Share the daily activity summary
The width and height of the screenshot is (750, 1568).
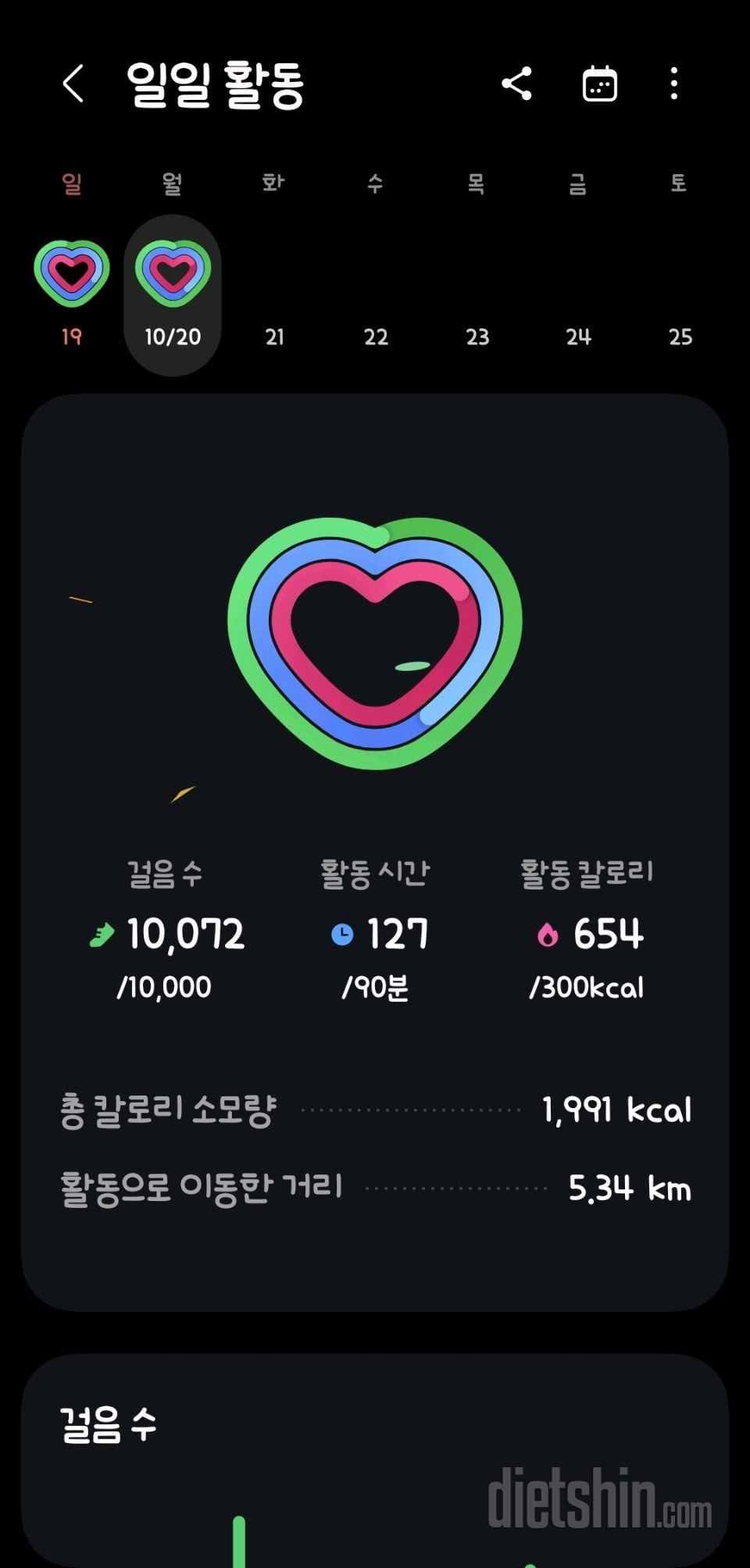tap(516, 84)
